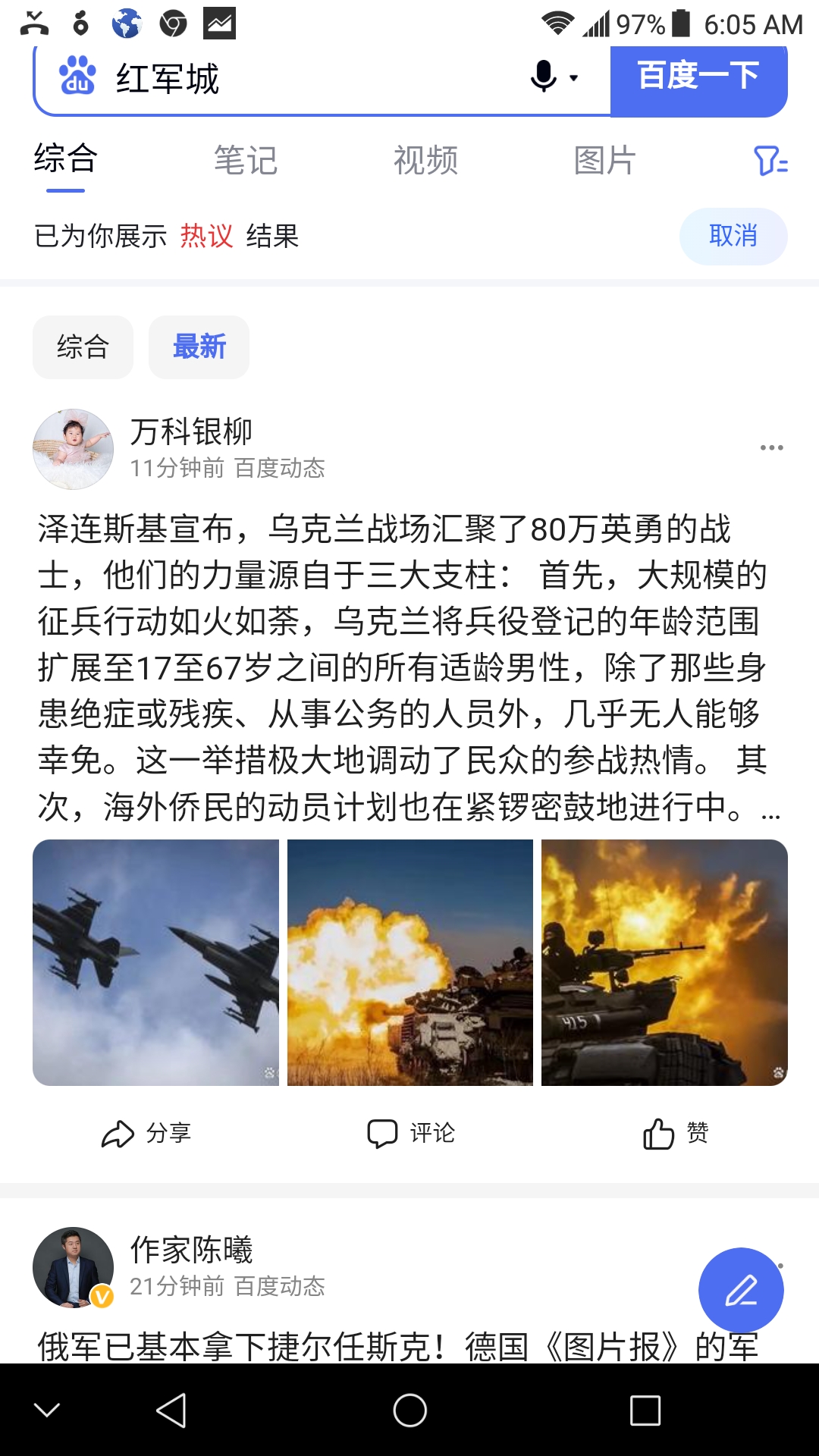View the tank firing photo in the post
819x1456 pixels.
[410, 962]
